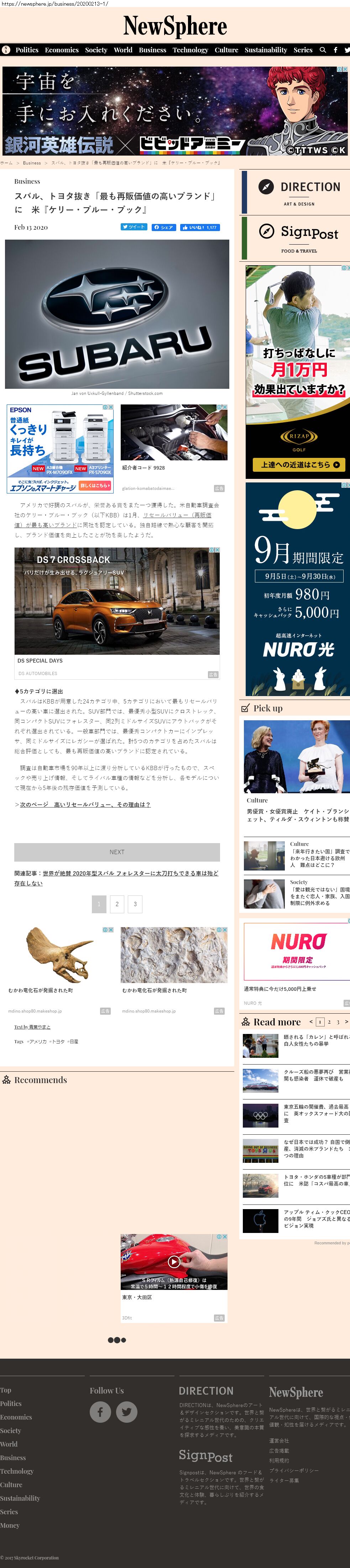The width and height of the screenshot is (350, 1568).
Task: Open the Money link in the footer
Action: 10,1525
